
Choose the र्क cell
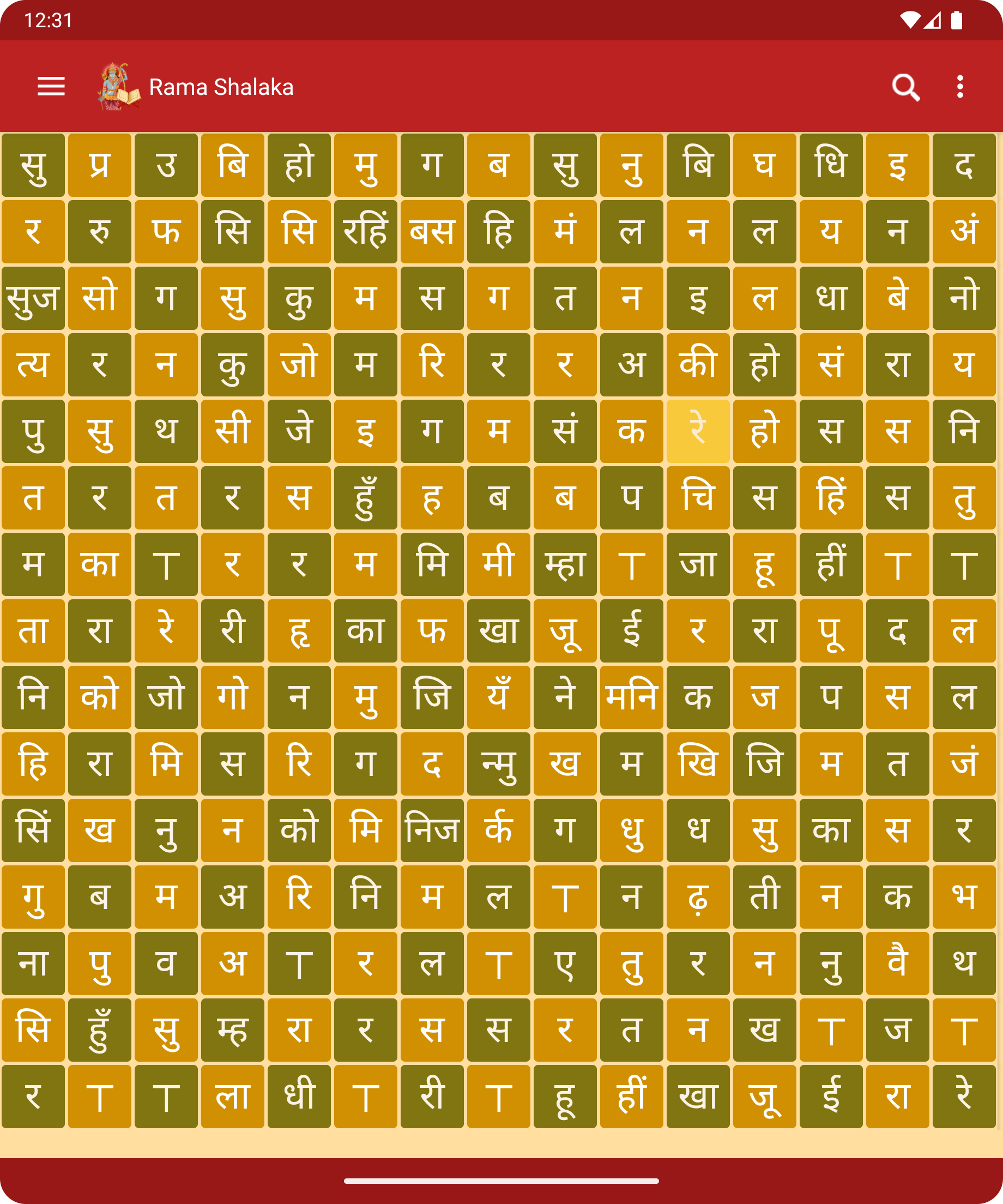[x=499, y=830]
